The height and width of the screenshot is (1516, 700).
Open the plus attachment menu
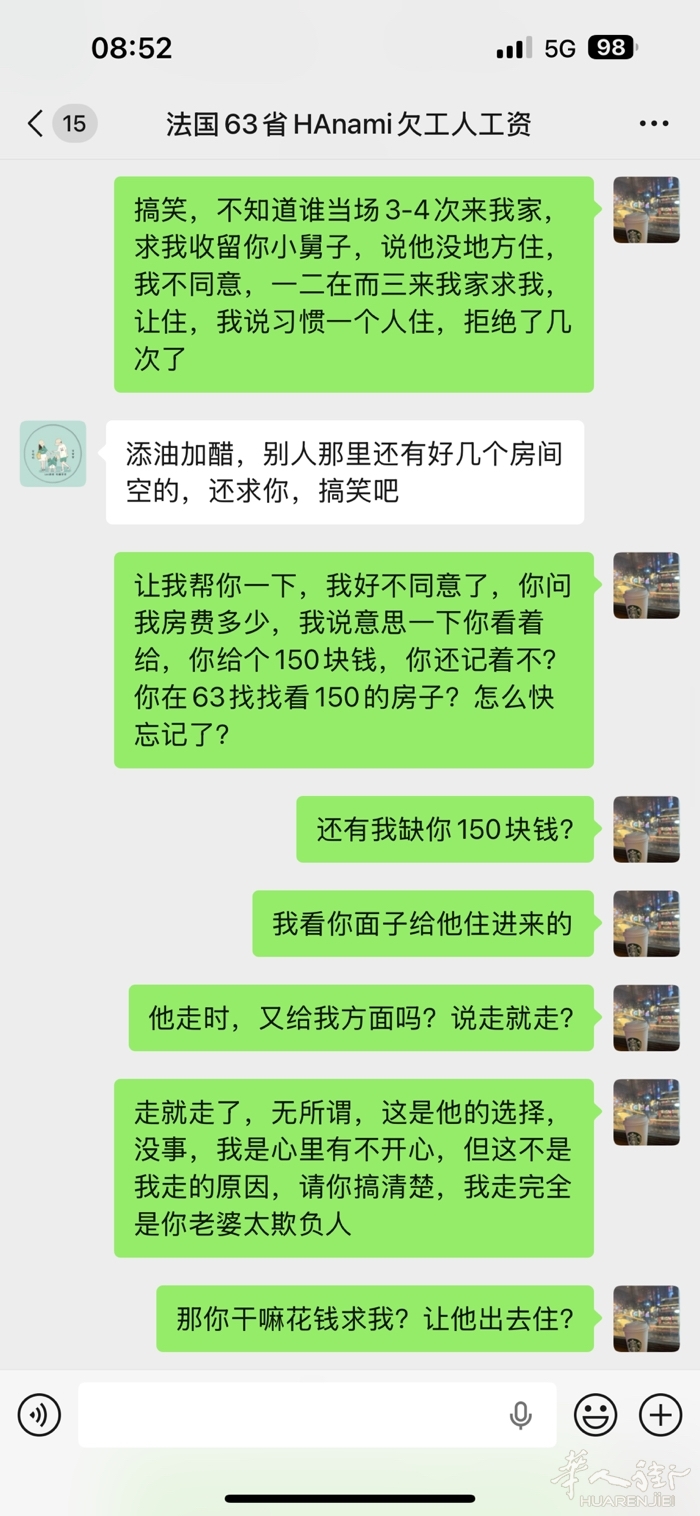(x=660, y=1415)
